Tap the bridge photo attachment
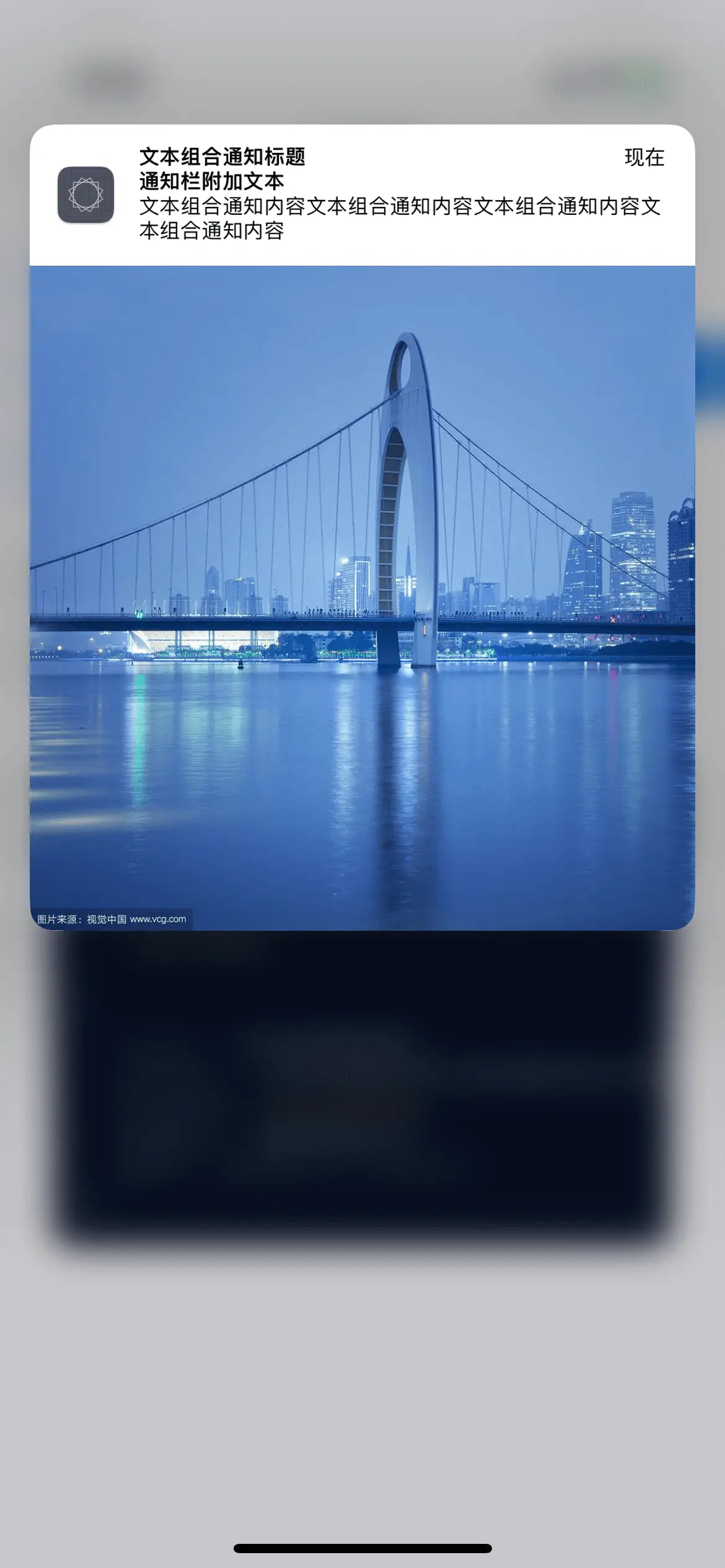The height and width of the screenshot is (1568, 725). pos(362,598)
